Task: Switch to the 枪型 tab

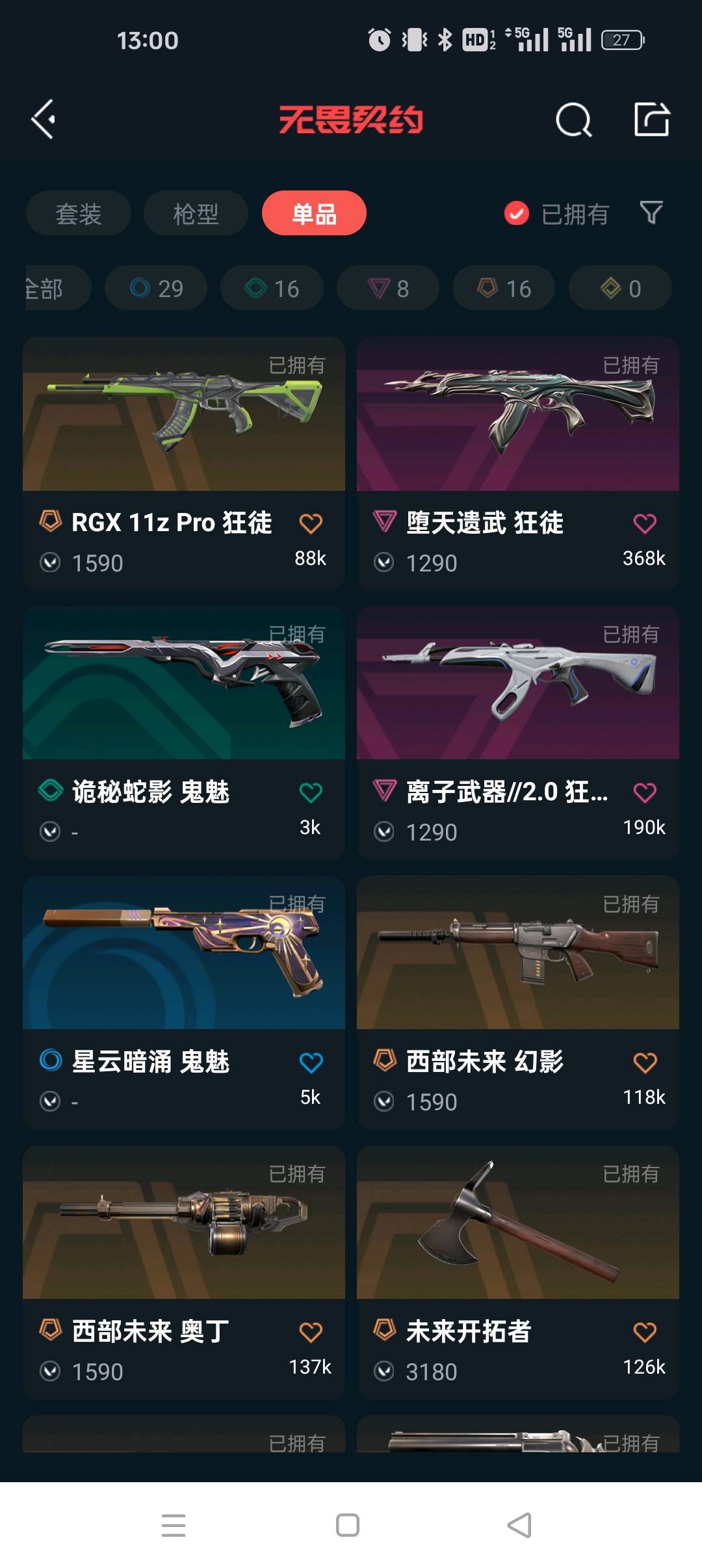Action: 196,213
